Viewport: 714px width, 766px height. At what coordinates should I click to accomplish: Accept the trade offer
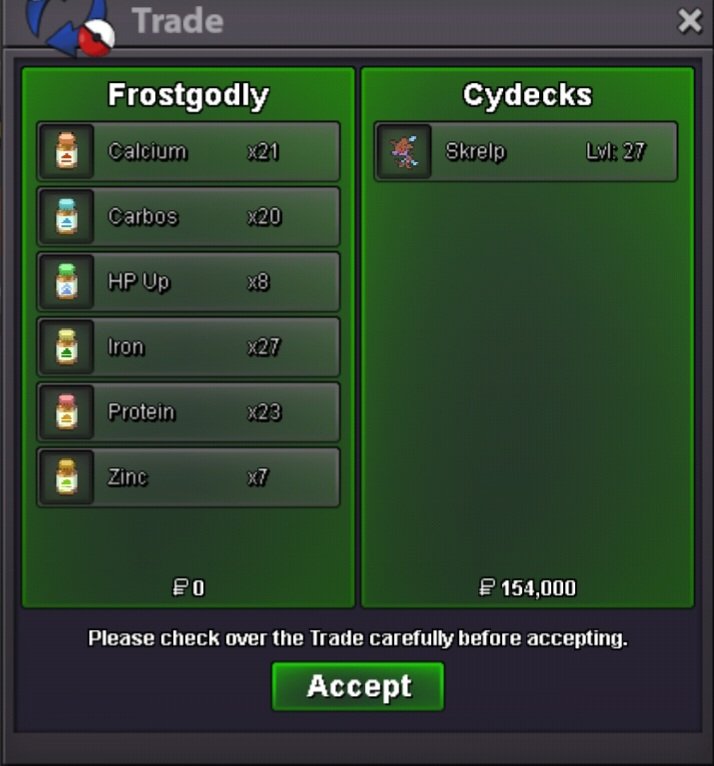tap(358, 686)
